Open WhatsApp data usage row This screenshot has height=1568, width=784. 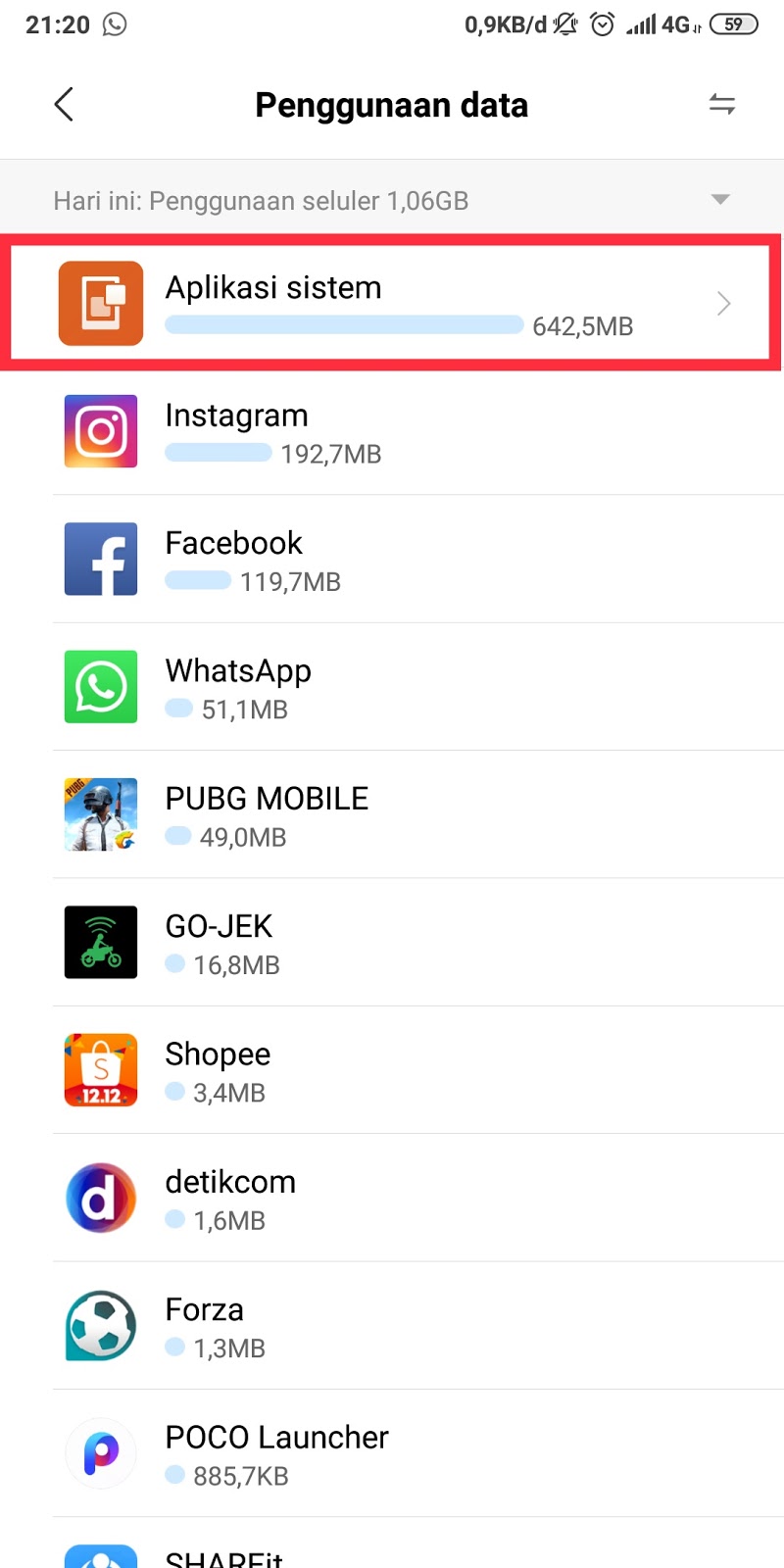coord(392,687)
